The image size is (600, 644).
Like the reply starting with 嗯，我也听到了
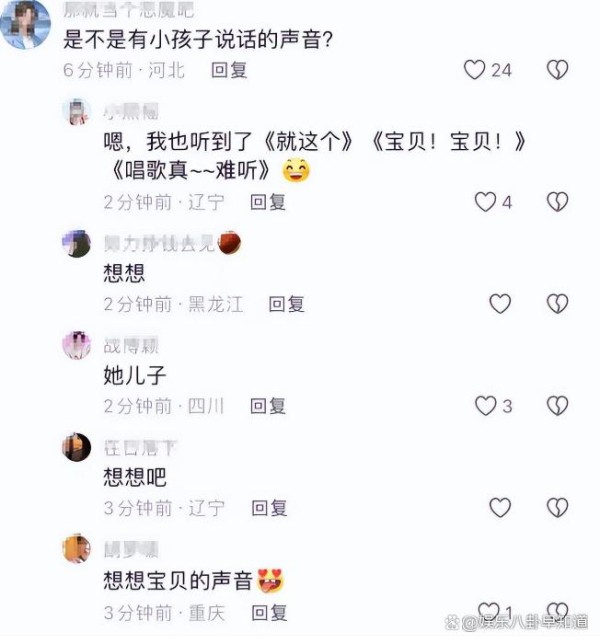click(485, 202)
